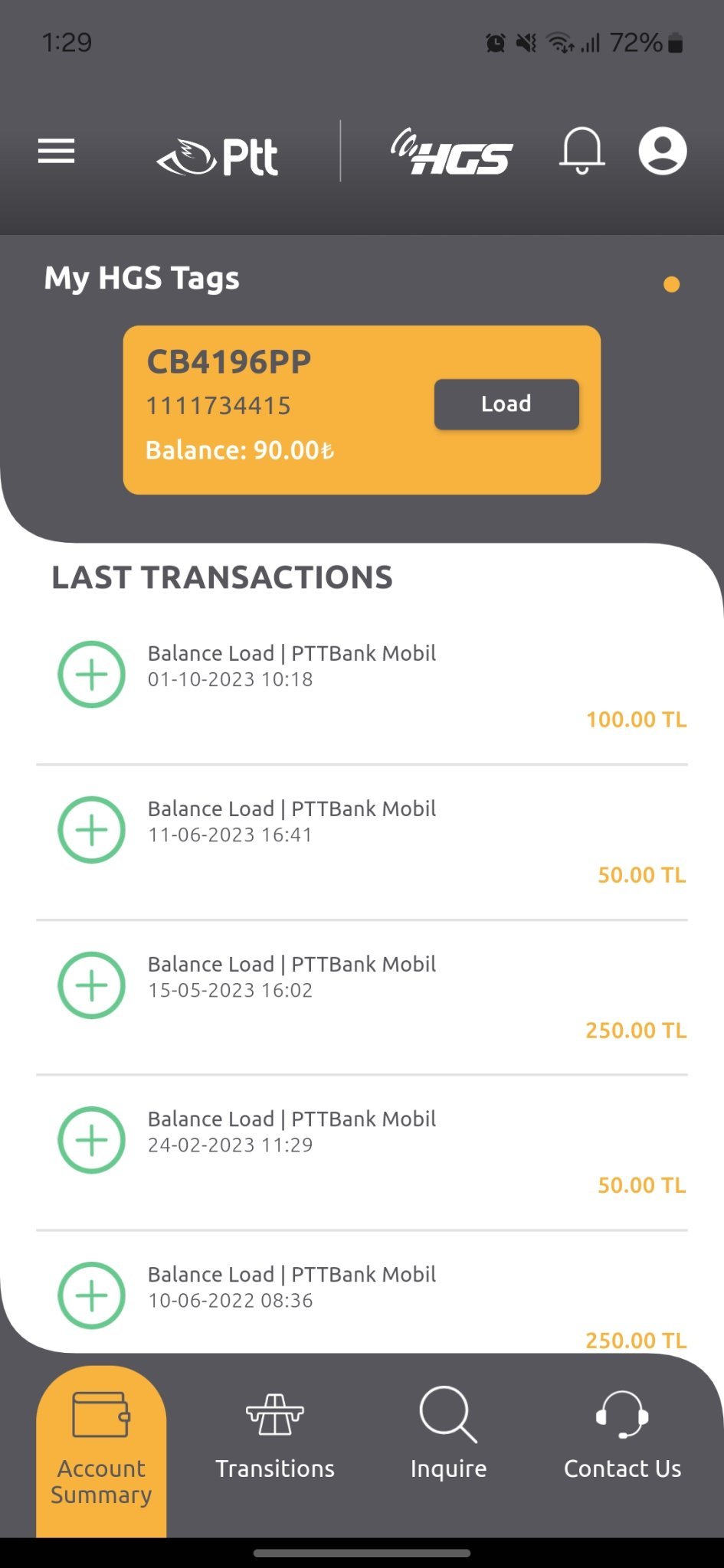View the 24-02-2023 Balance Load transaction
Viewport: 724px width, 1568px height.
coord(362,1153)
